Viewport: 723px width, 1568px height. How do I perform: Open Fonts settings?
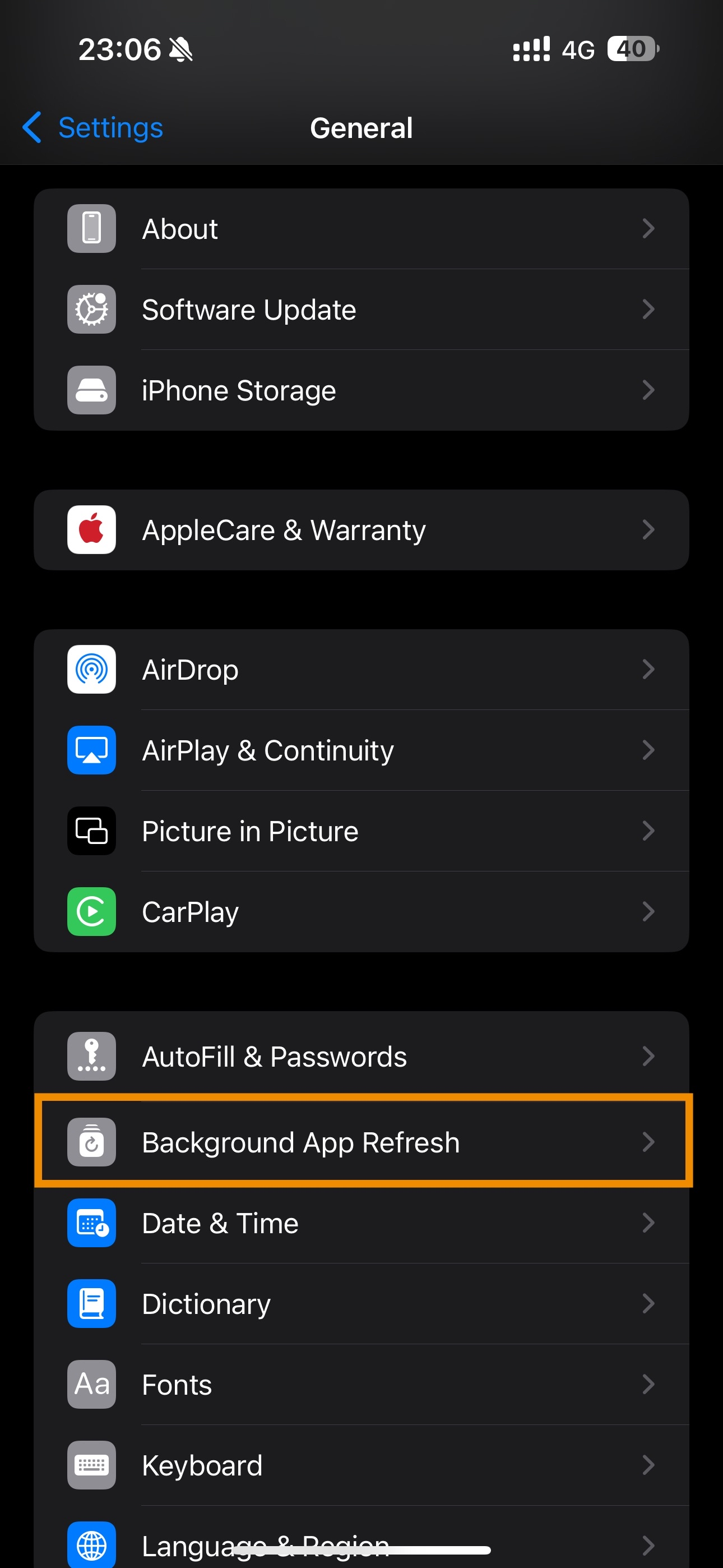click(361, 1384)
